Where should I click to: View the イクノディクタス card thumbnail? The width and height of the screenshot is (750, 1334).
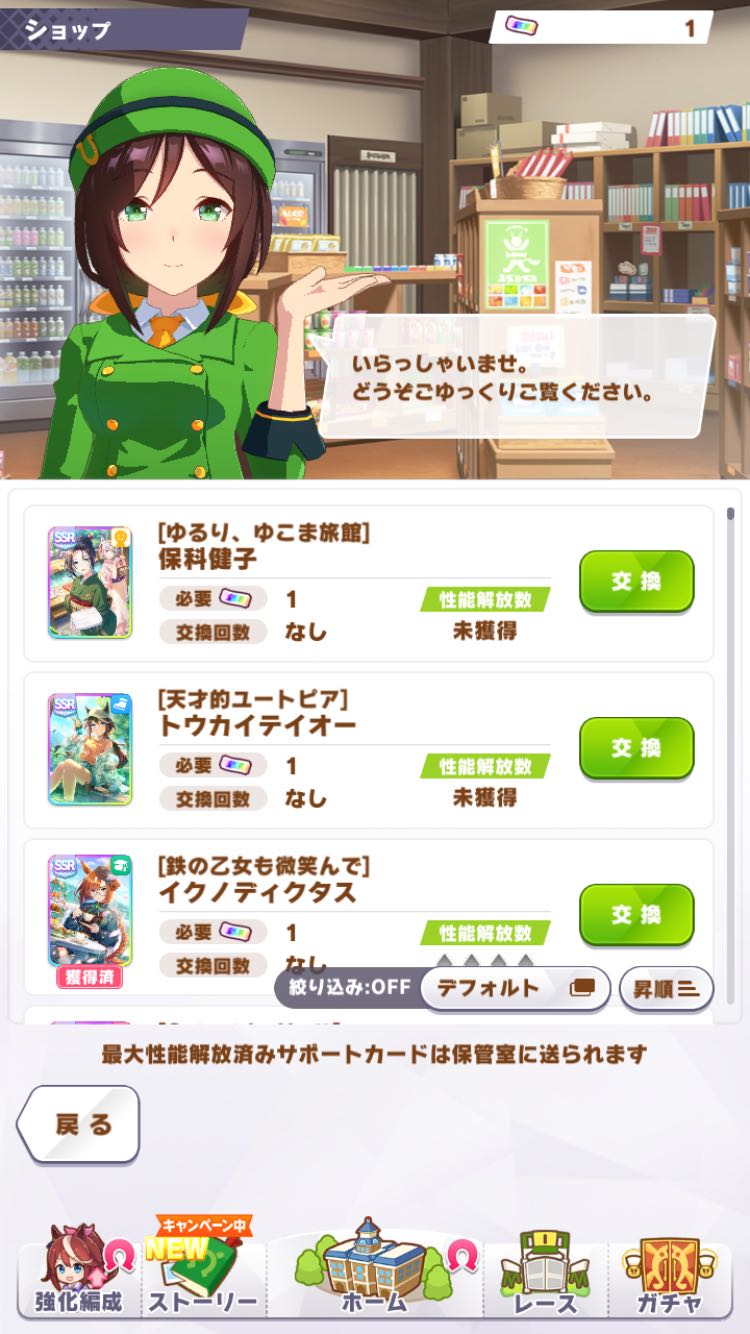tap(89, 910)
